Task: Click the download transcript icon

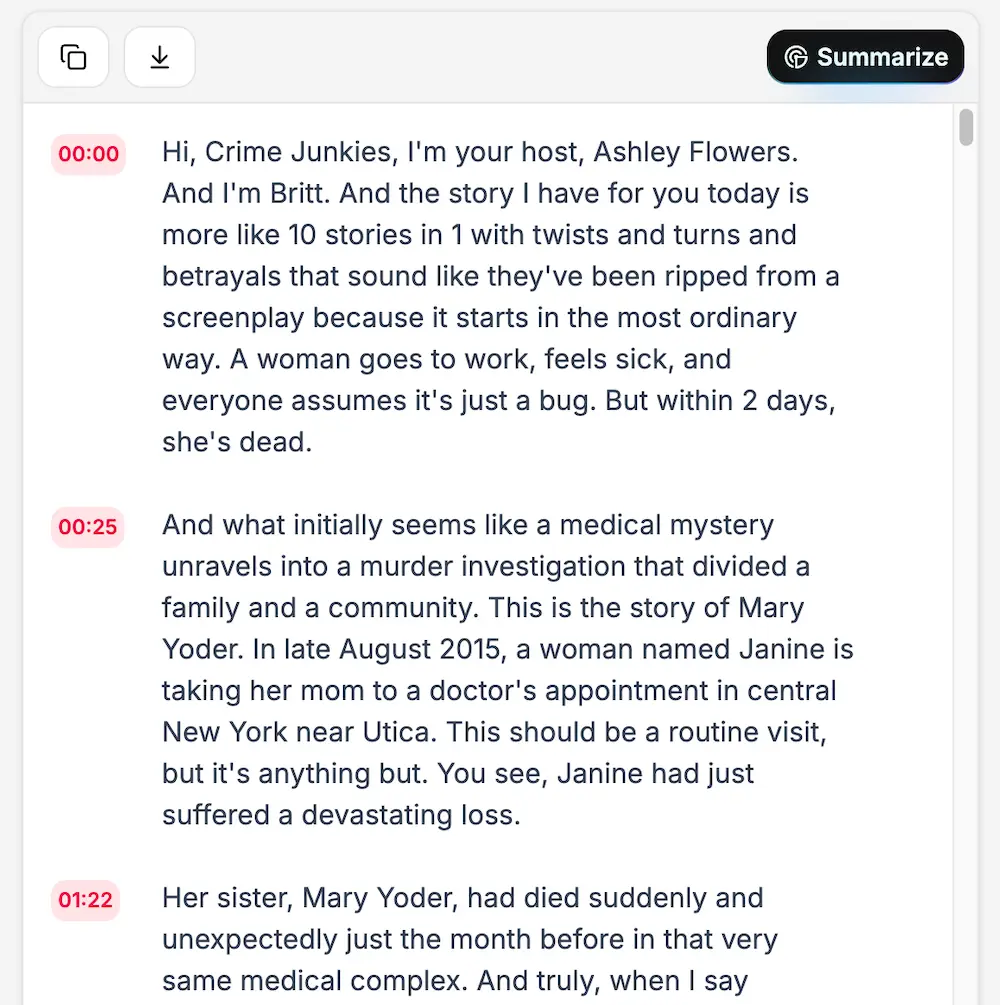Action: [x=159, y=57]
